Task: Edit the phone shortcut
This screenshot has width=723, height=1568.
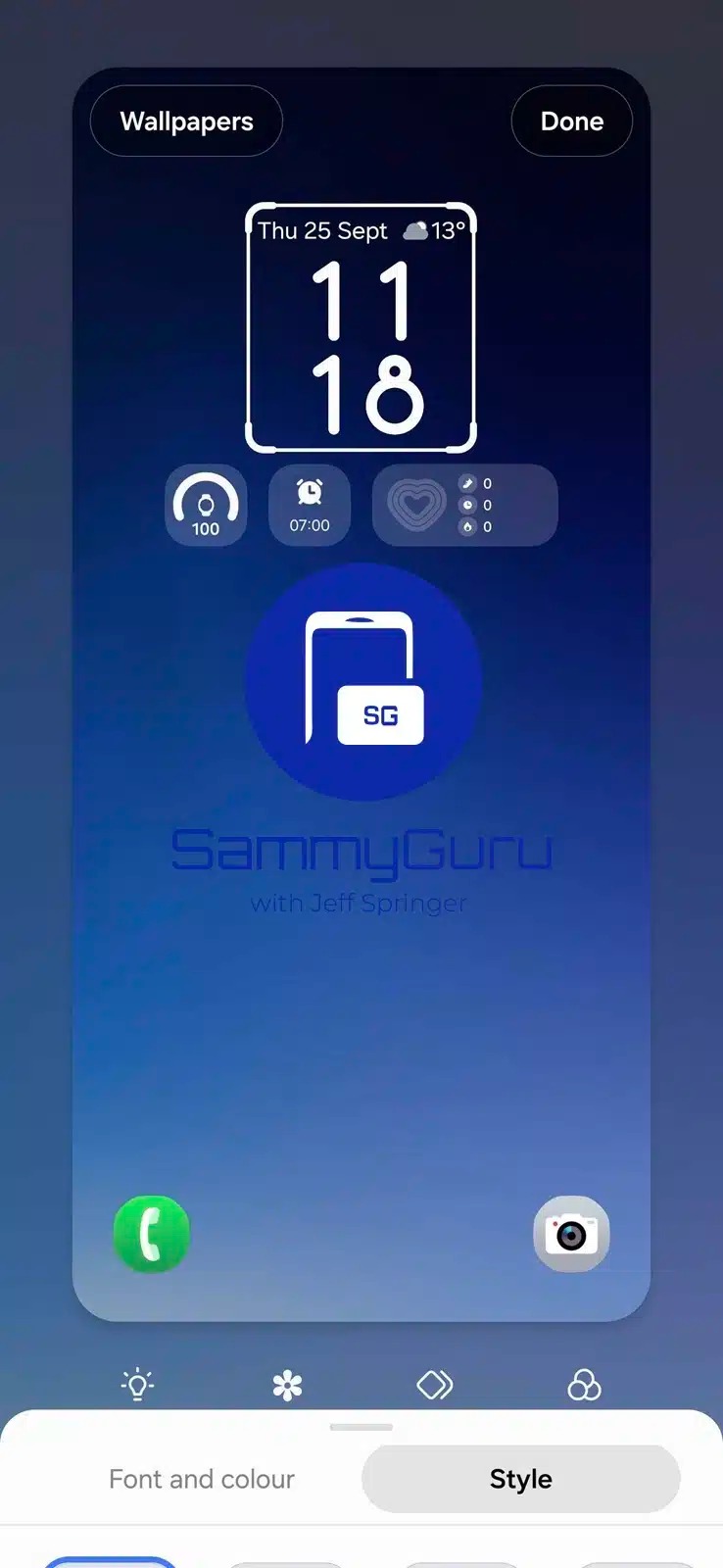Action: click(152, 1234)
